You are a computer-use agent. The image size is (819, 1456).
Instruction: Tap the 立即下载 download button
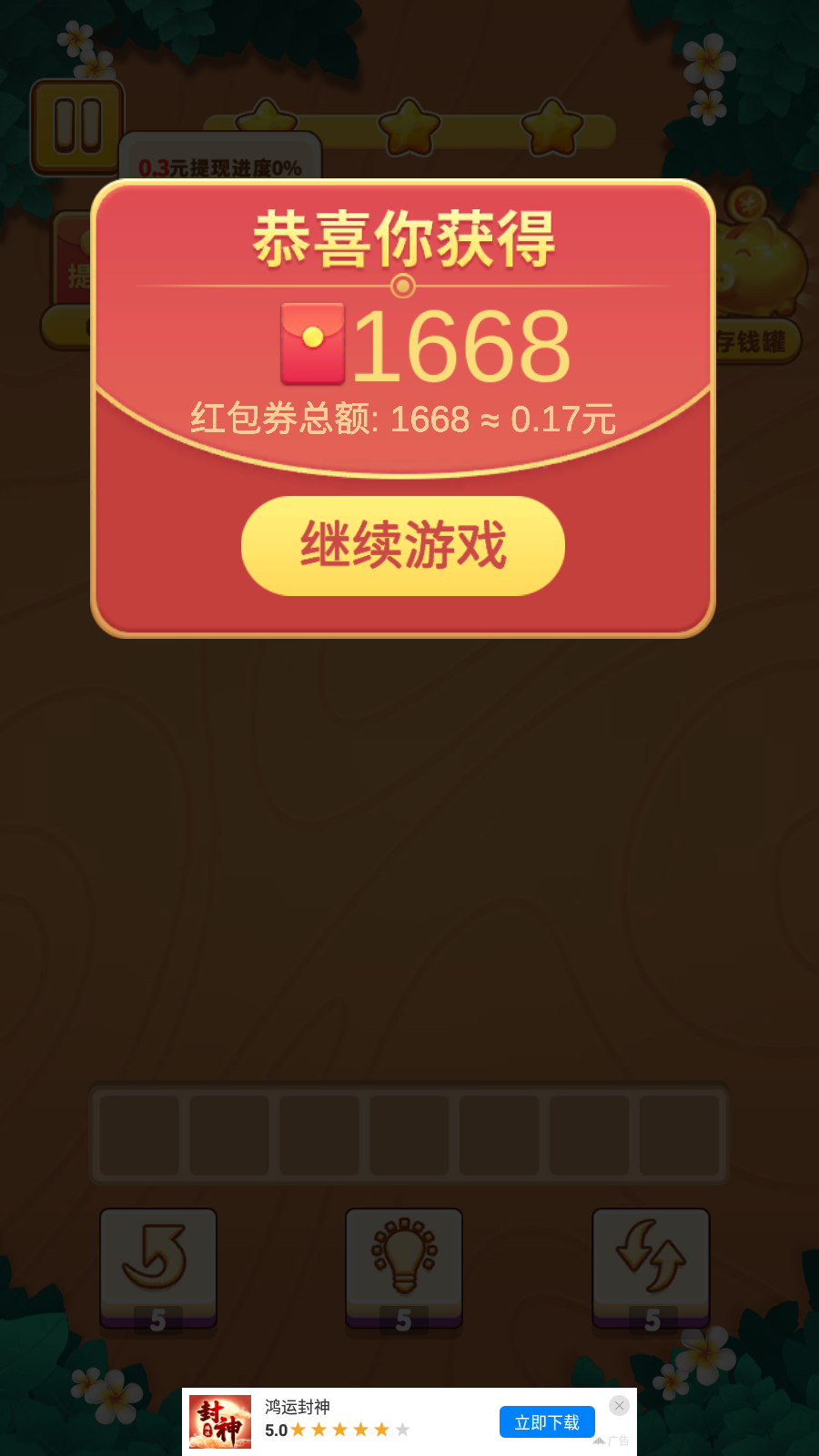(547, 1421)
